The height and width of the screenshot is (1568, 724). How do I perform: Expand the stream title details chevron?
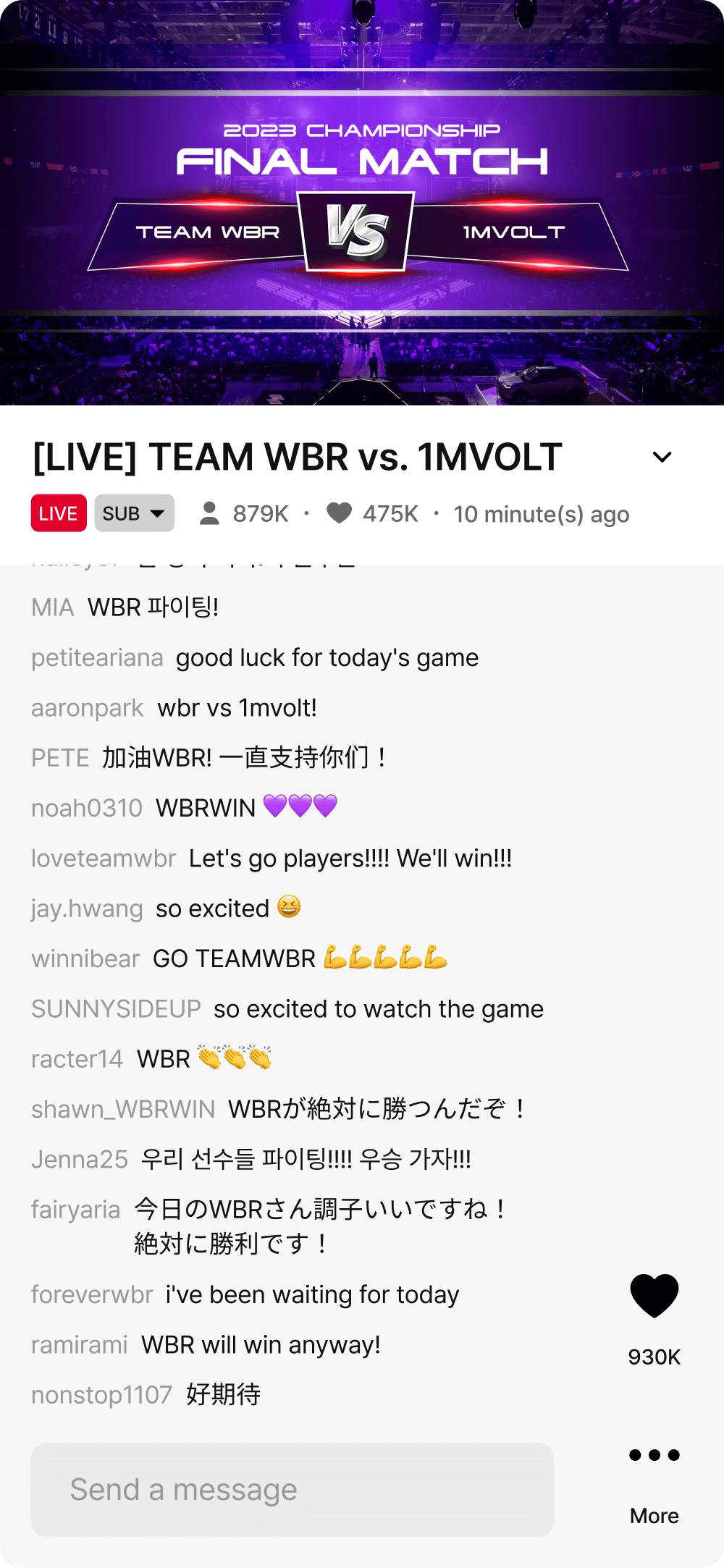click(662, 457)
